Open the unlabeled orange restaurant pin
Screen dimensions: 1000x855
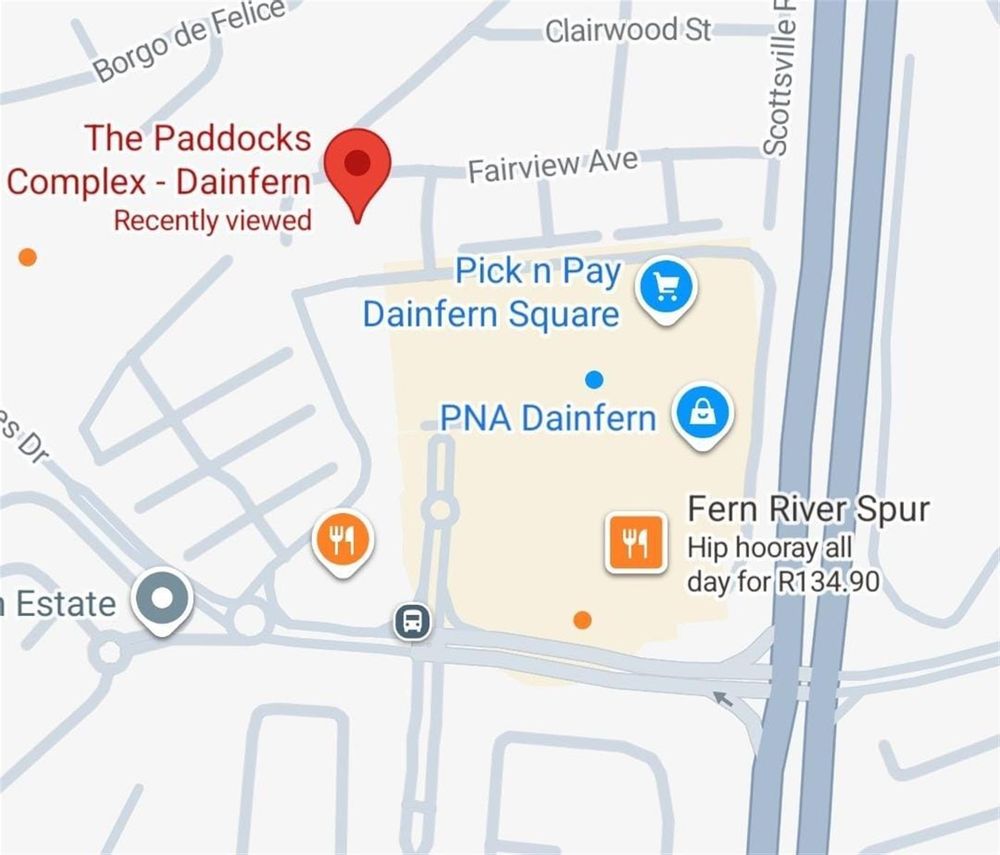pyautogui.click(x=343, y=540)
